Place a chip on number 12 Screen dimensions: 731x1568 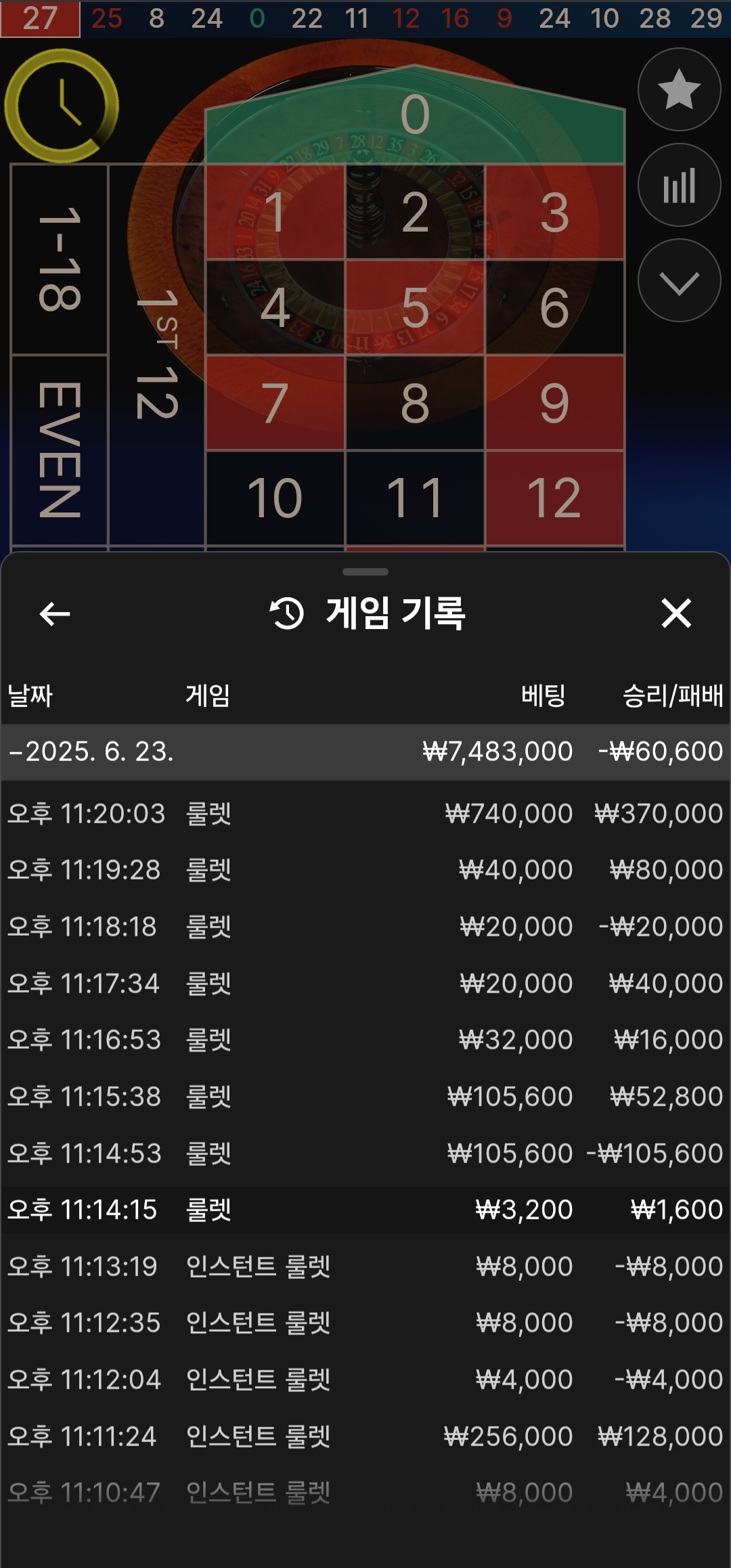pyautogui.click(x=554, y=498)
